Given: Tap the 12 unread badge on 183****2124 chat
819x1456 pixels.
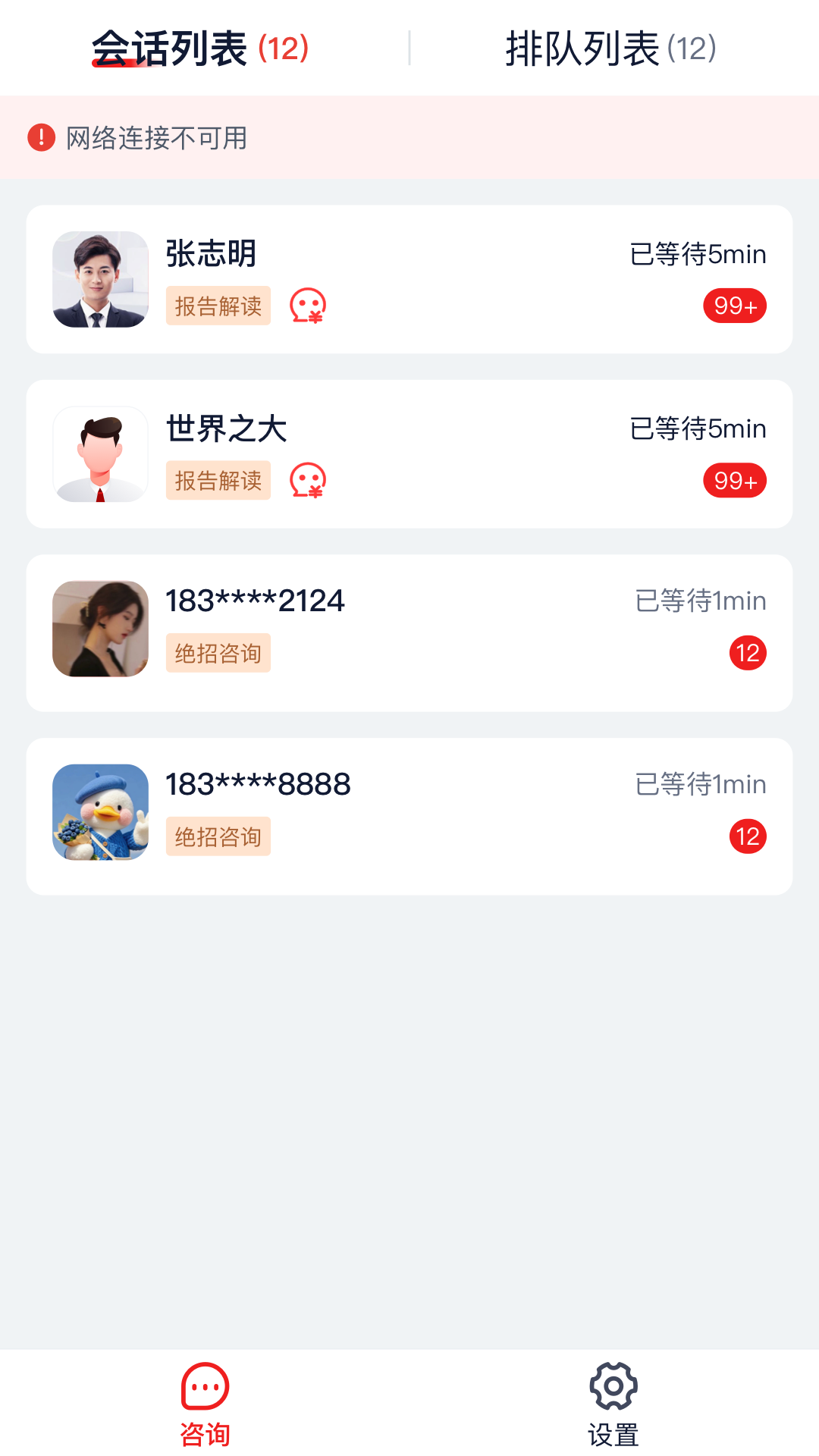Looking at the screenshot, I should (x=747, y=653).
